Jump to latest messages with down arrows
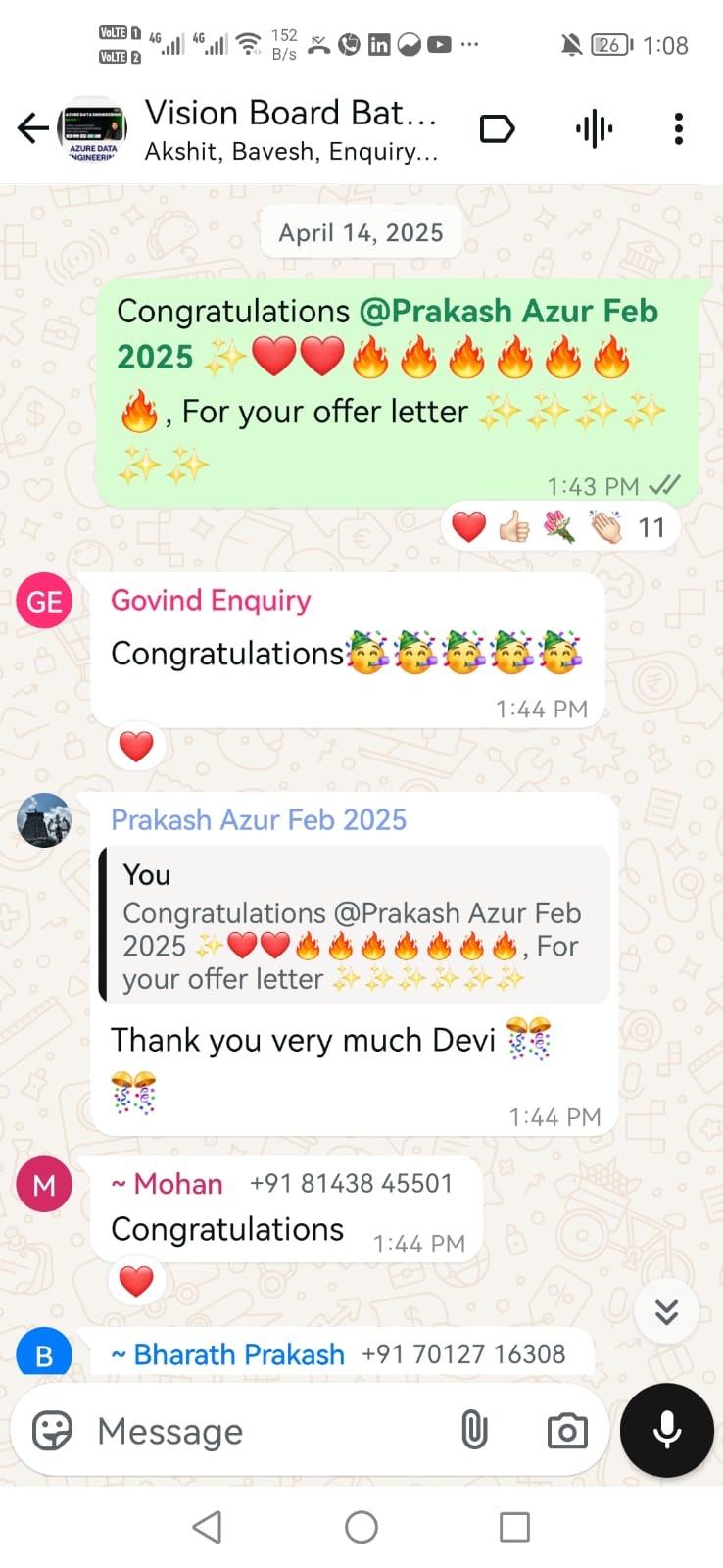Image resolution: width=723 pixels, height=1568 pixels. pos(666,1311)
